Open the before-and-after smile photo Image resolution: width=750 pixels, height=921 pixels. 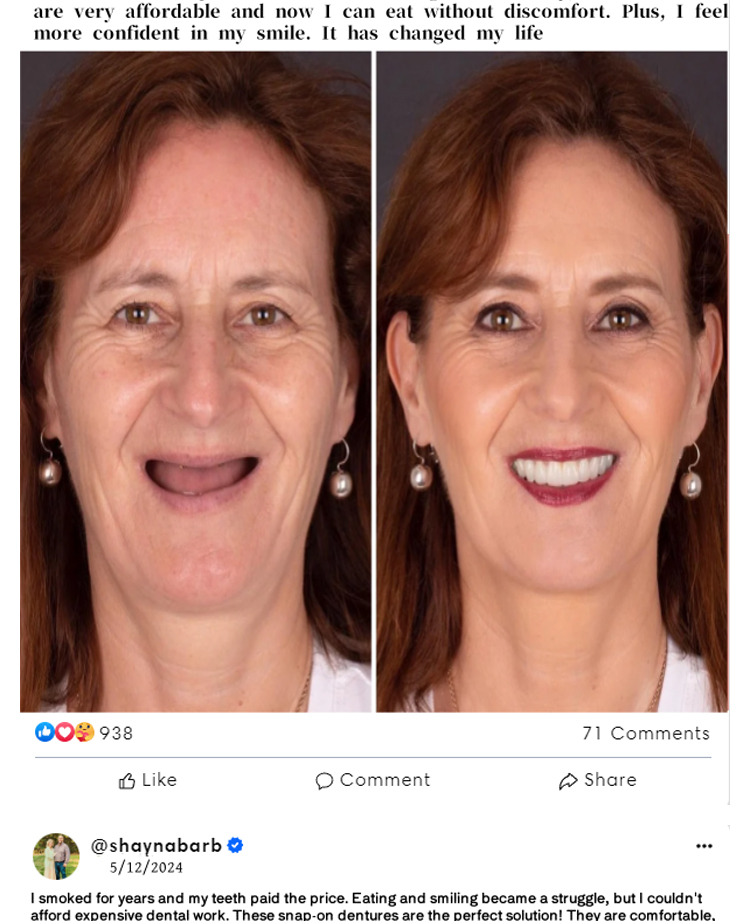point(374,382)
